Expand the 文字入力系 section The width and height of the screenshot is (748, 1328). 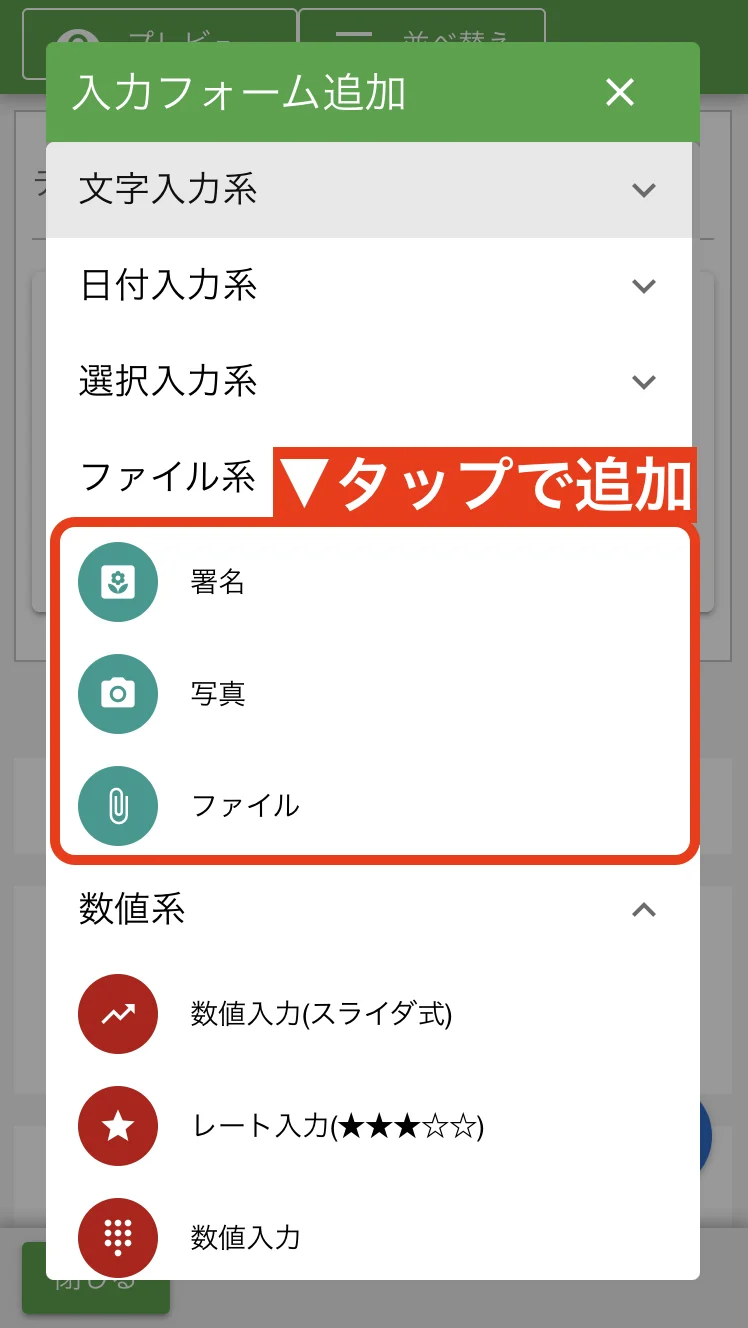click(x=368, y=190)
